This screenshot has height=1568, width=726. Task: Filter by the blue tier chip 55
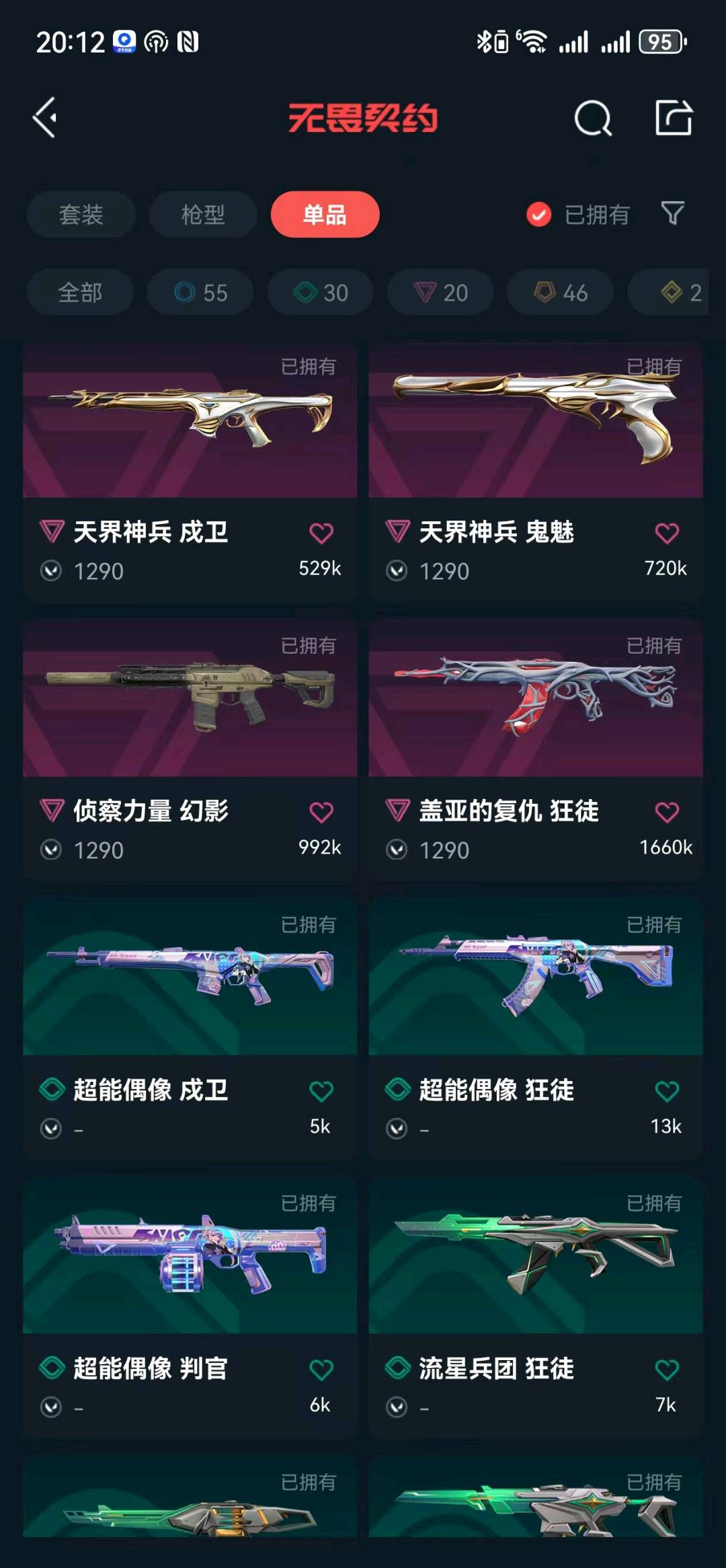[200, 293]
